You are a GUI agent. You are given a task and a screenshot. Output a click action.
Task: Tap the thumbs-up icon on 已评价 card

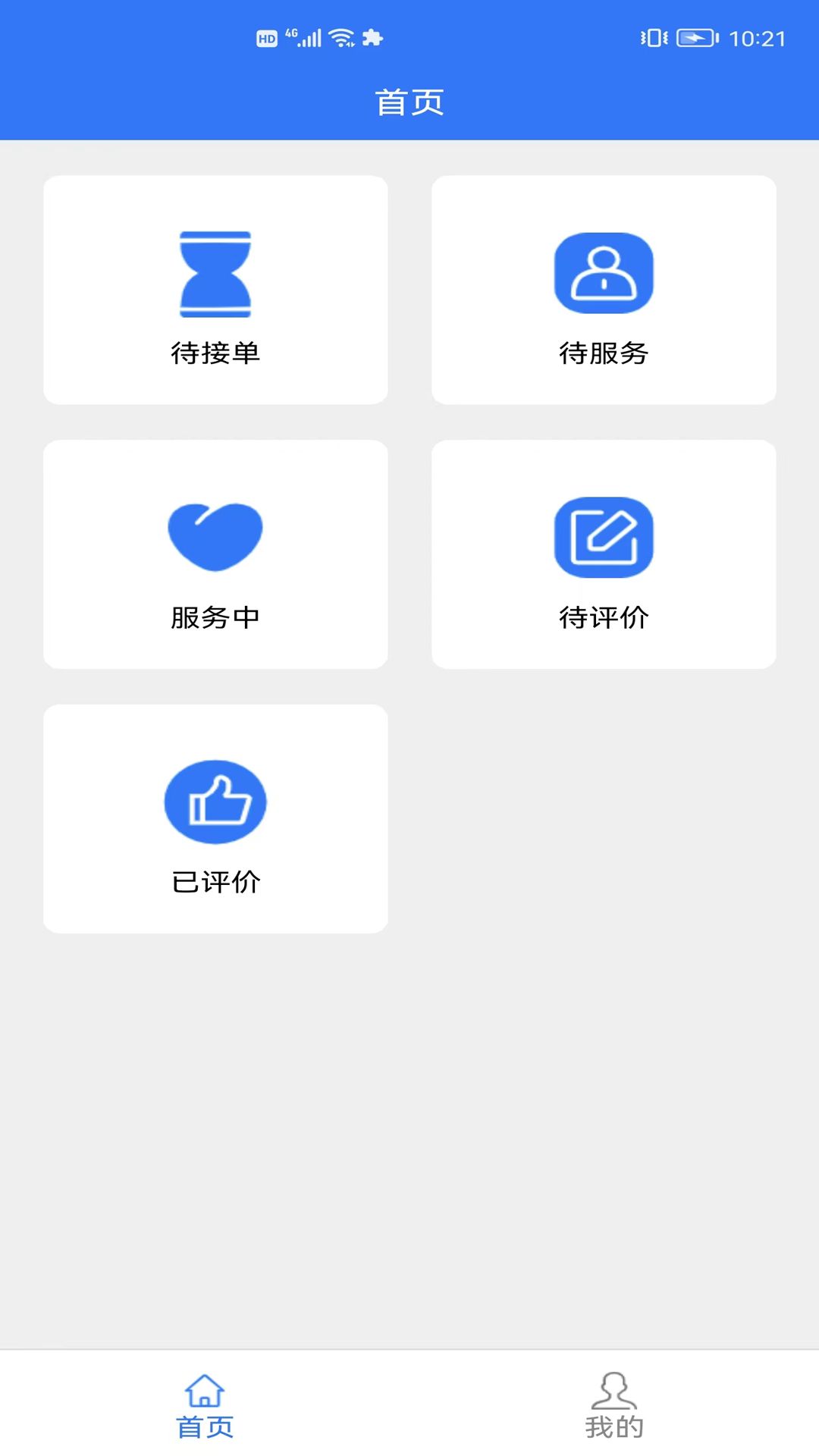tap(215, 802)
